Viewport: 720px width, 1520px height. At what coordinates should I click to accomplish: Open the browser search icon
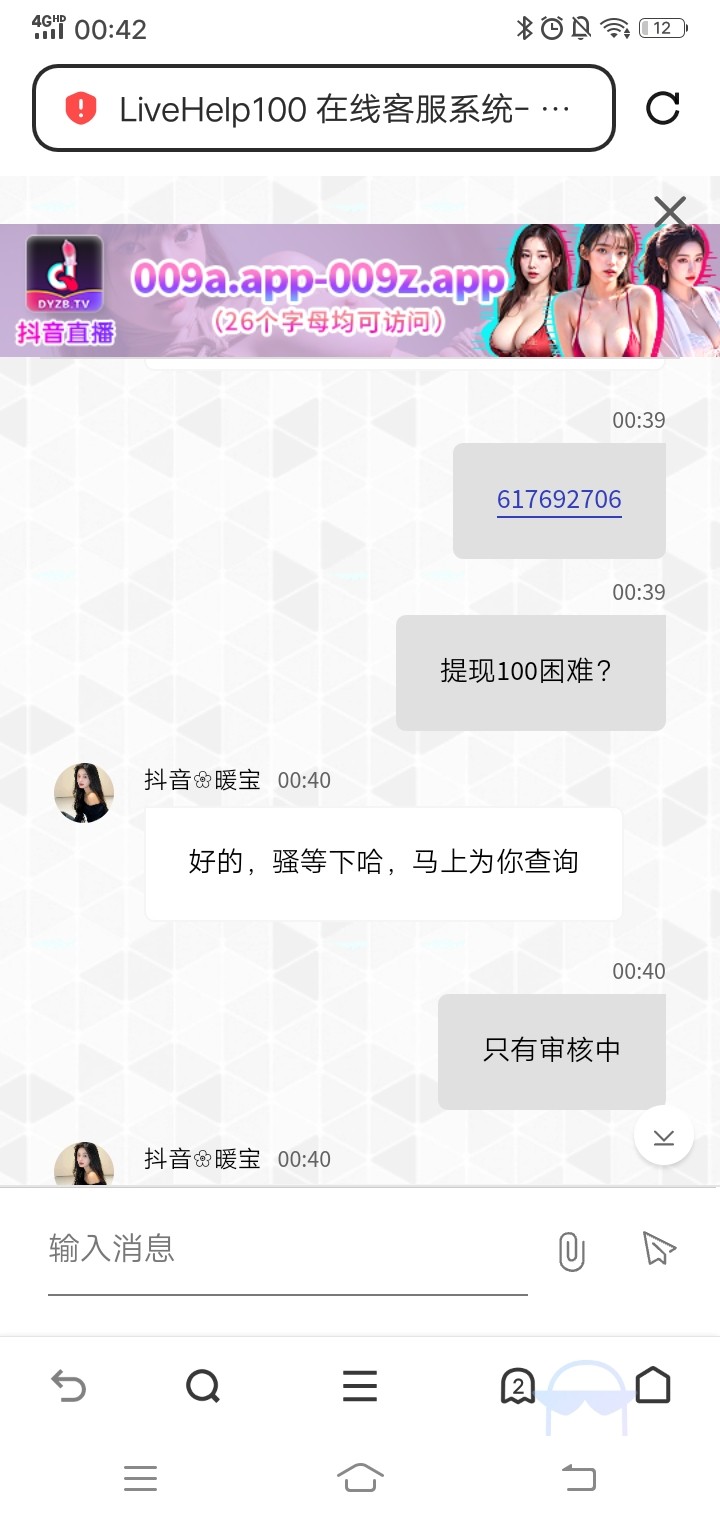click(x=204, y=1386)
